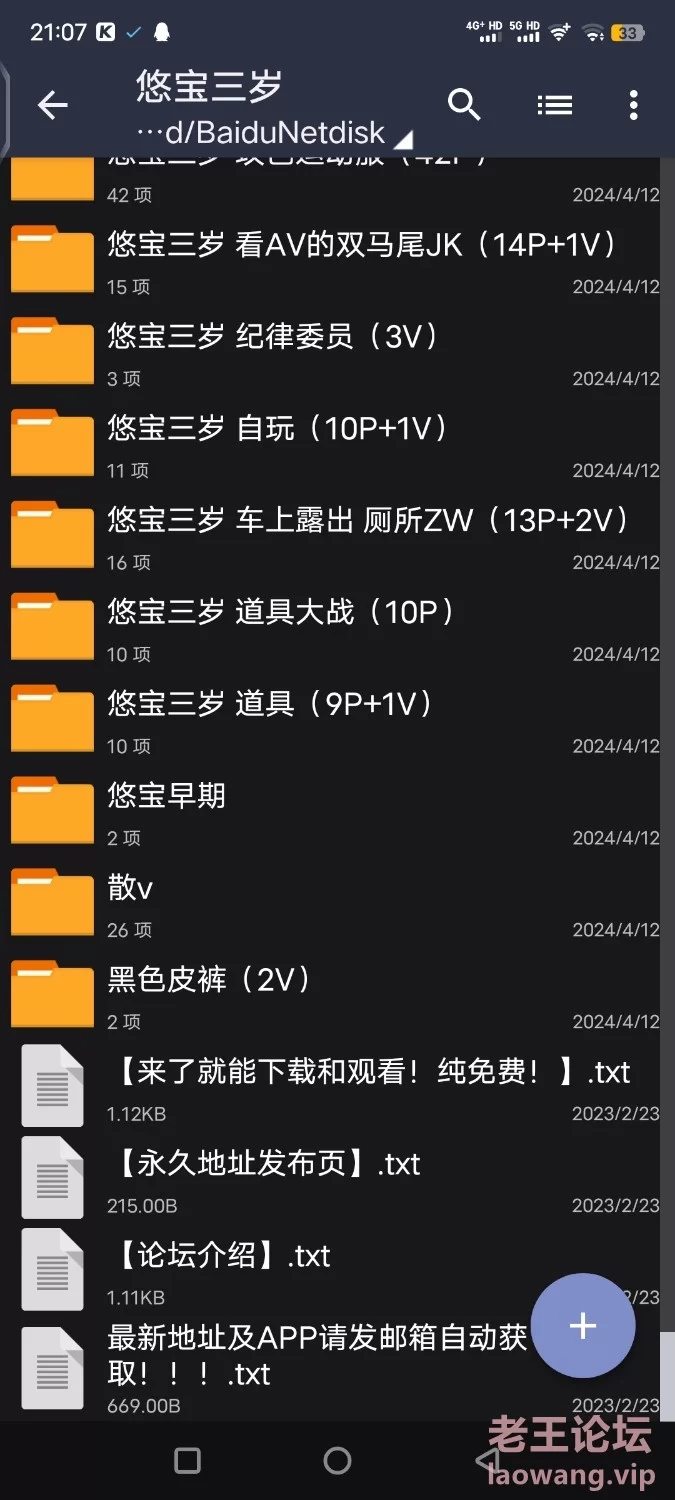Tap the floating plus button

(583, 1326)
